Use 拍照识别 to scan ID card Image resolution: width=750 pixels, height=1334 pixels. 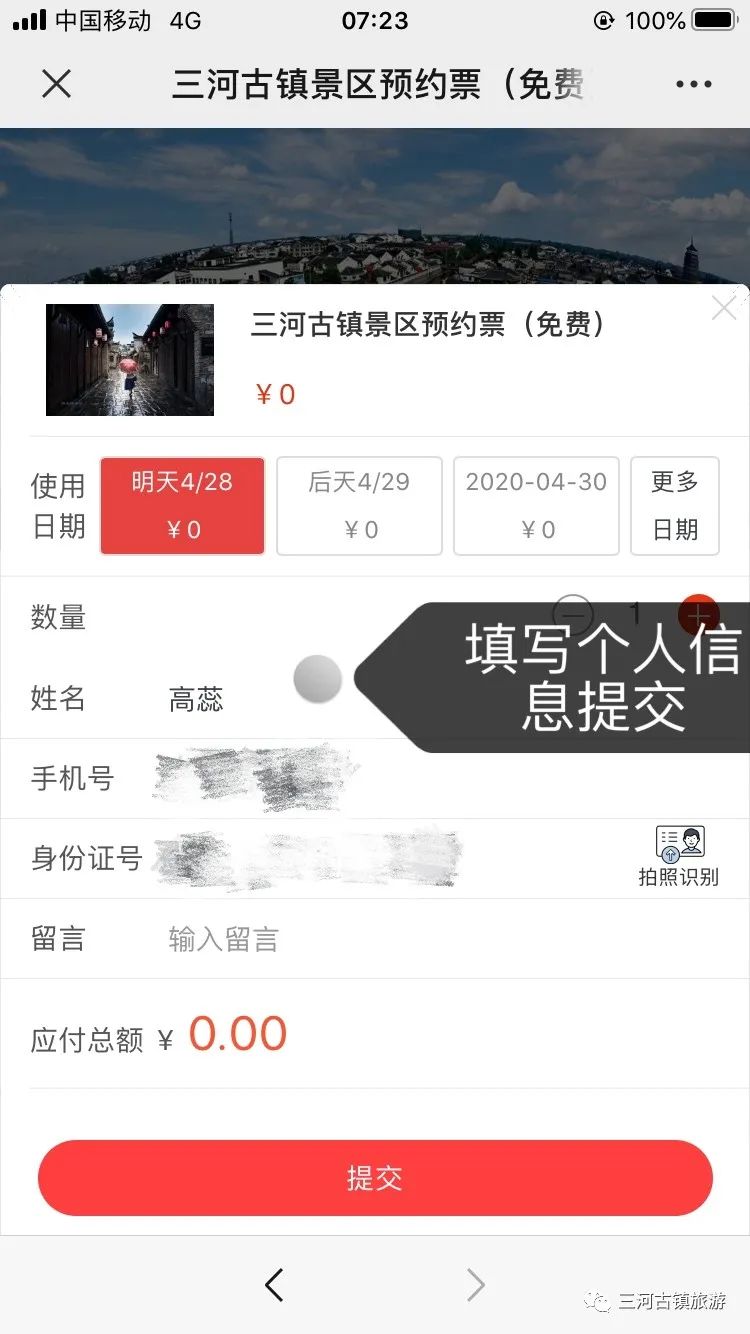(679, 857)
